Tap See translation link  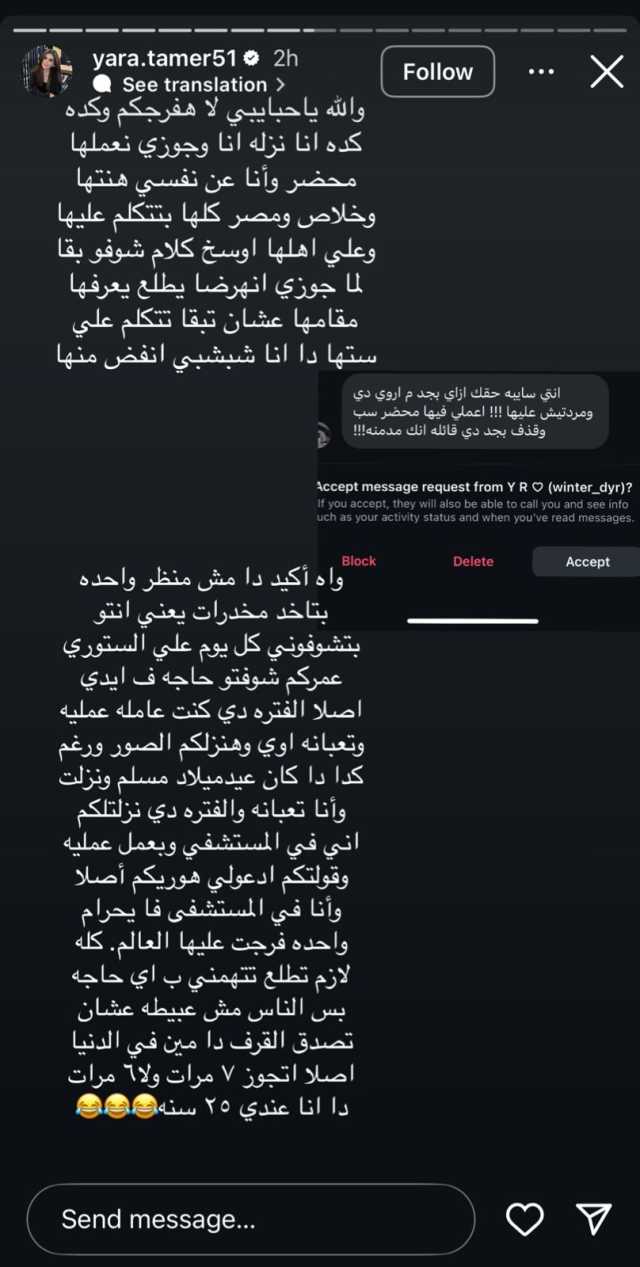click(203, 85)
